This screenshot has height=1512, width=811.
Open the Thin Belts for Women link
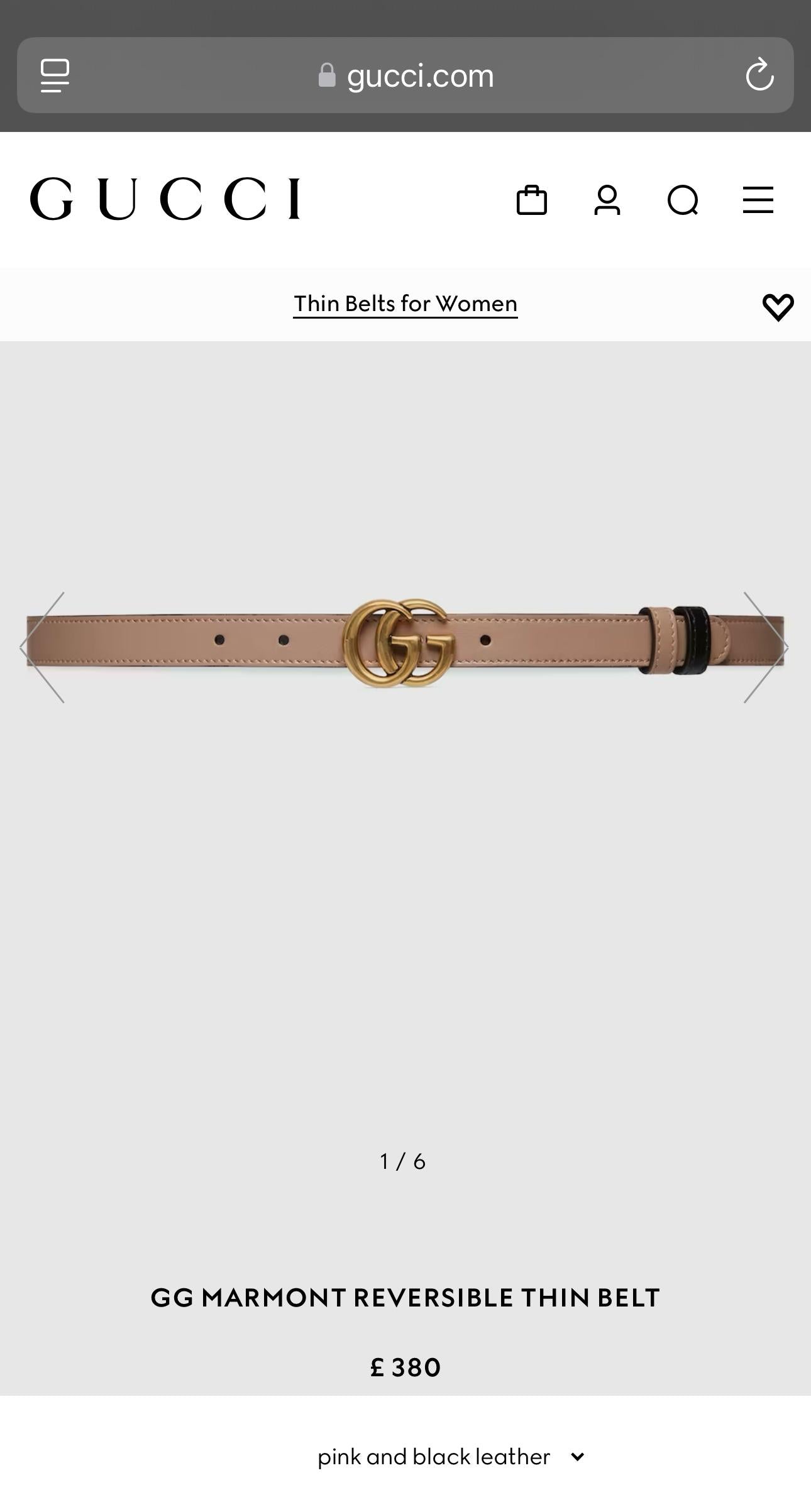[x=405, y=304]
